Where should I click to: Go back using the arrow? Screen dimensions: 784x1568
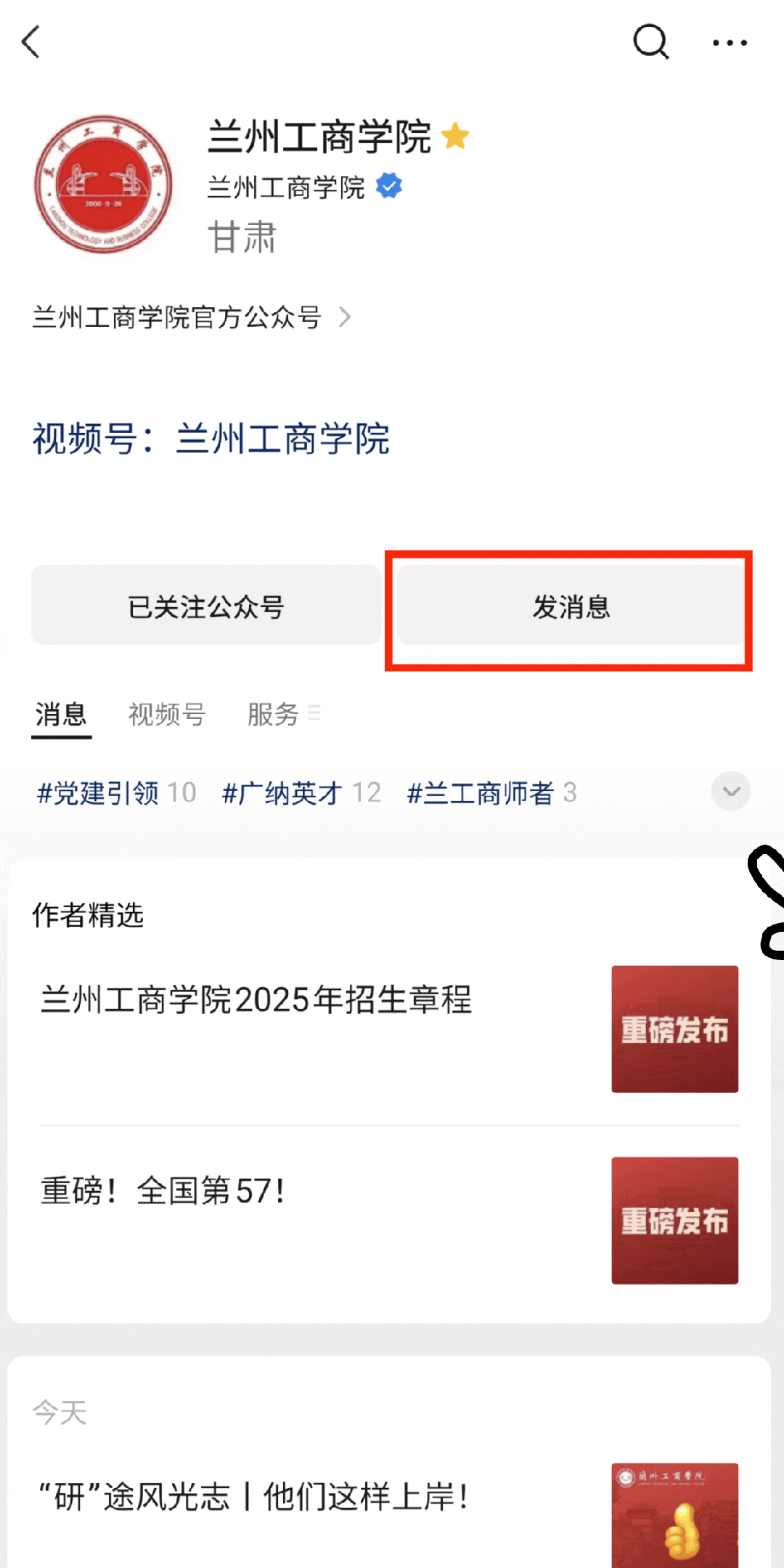tap(31, 42)
